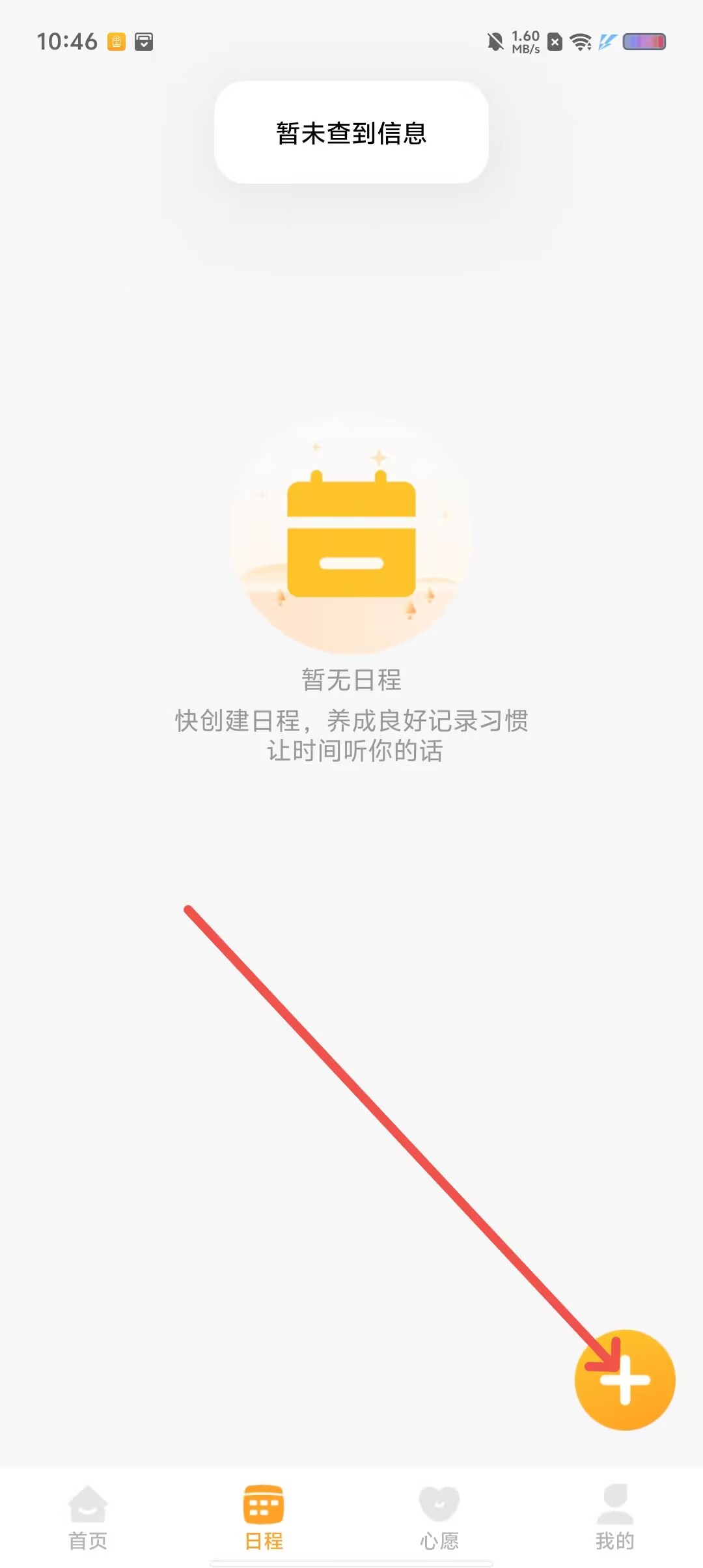This screenshot has height=1568, width=703.
Task: Open the 心愿 tab
Action: (x=439, y=1517)
